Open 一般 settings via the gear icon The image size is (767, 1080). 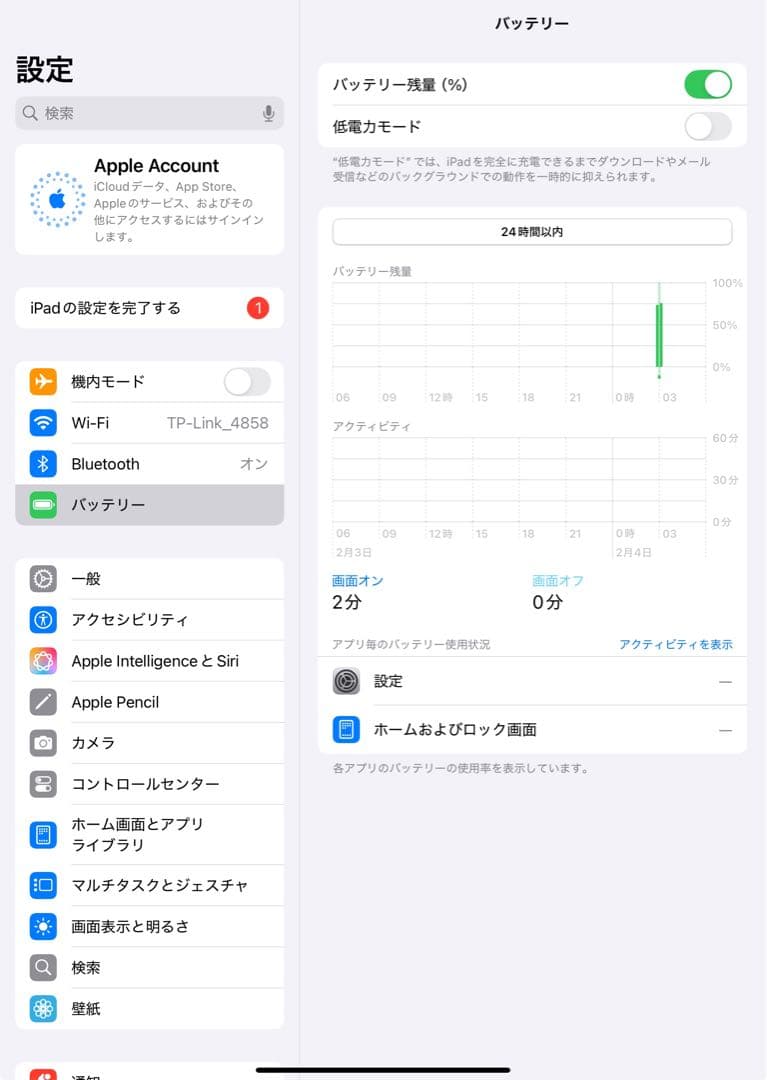[x=43, y=578]
